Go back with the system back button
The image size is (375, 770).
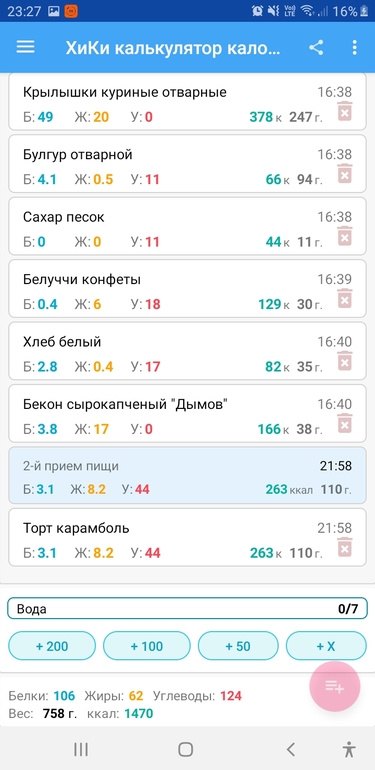(291, 749)
